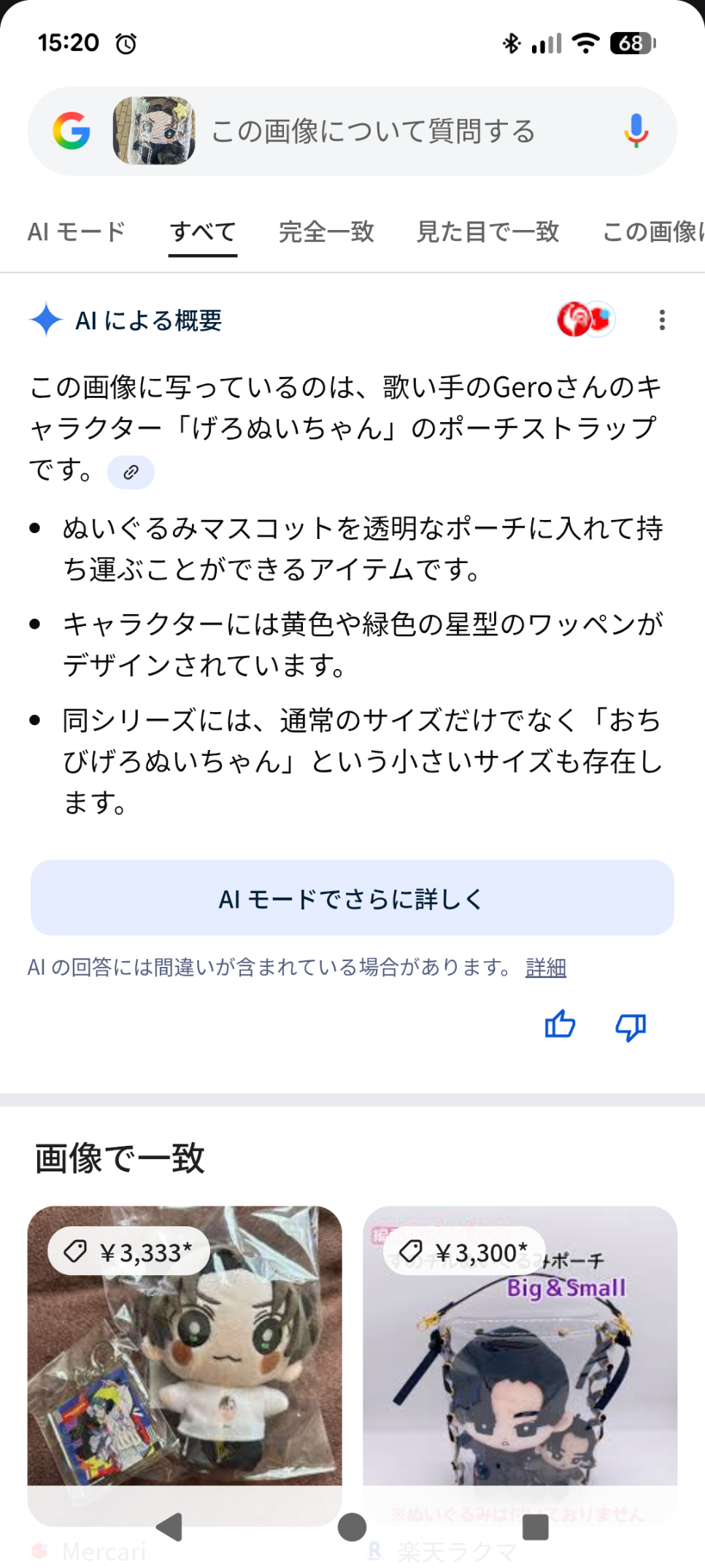
Task: Tap the Google logo in search bar
Action: pos(72,131)
